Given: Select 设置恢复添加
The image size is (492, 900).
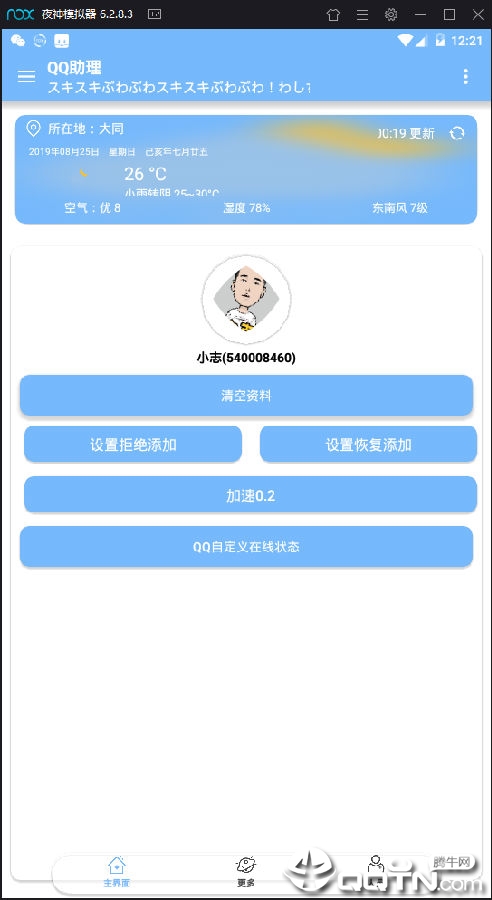Looking at the screenshot, I should tap(369, 444).
